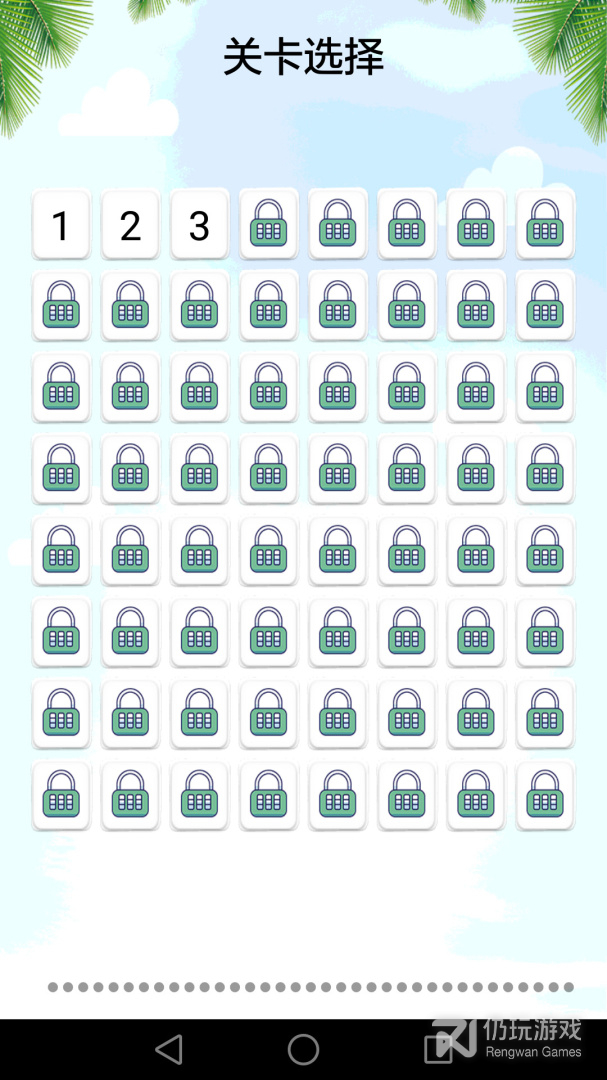Image resolution: width=607 pixels, height=1080 pixels.
Task: Go back with the system back button
Action: [x=169, y=1049]
